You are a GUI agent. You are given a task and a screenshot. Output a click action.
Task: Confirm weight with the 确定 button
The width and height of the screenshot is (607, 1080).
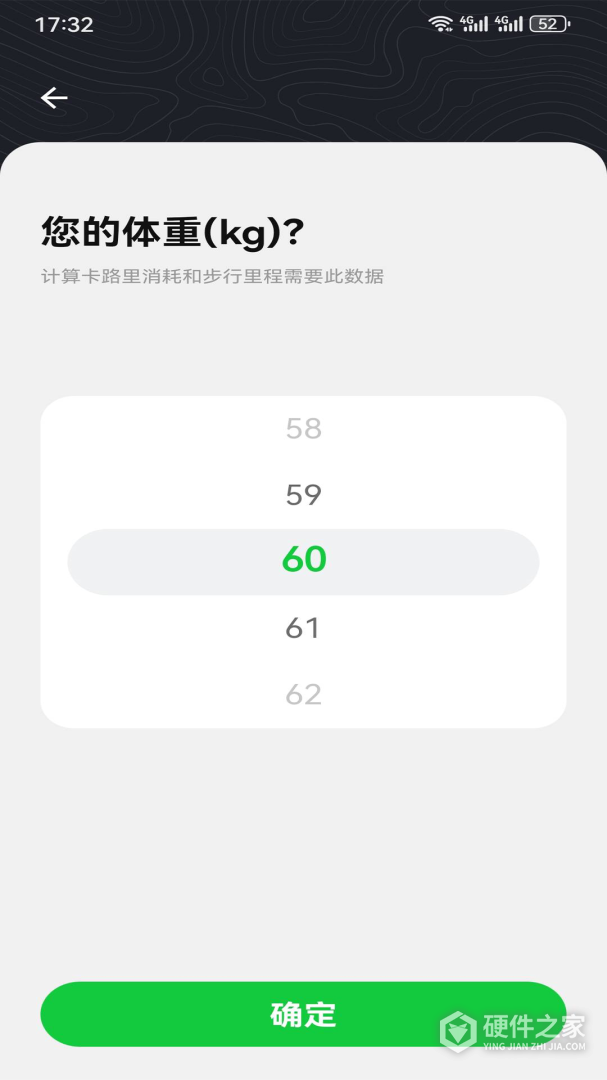click(x=303, y=1014)
